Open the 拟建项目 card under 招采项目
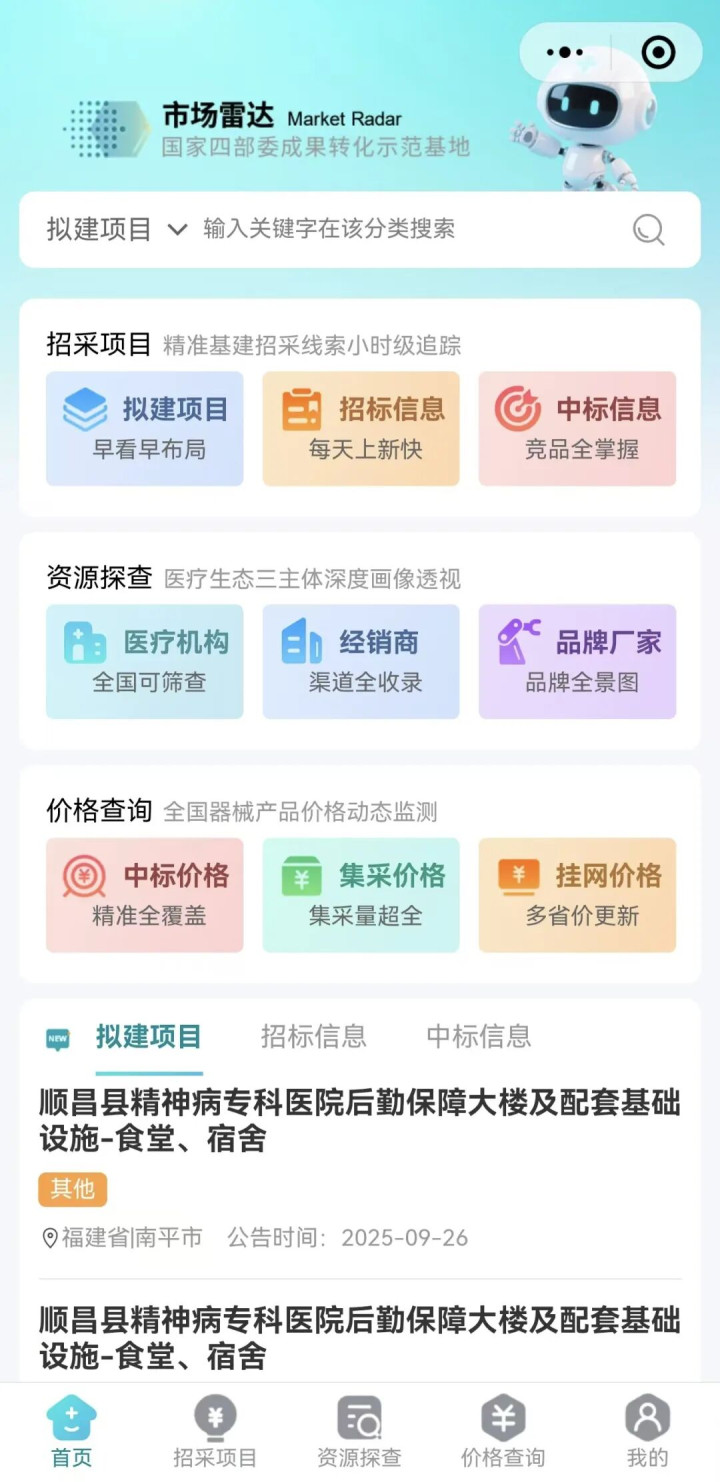The image size is (720, 1482). 145,428
